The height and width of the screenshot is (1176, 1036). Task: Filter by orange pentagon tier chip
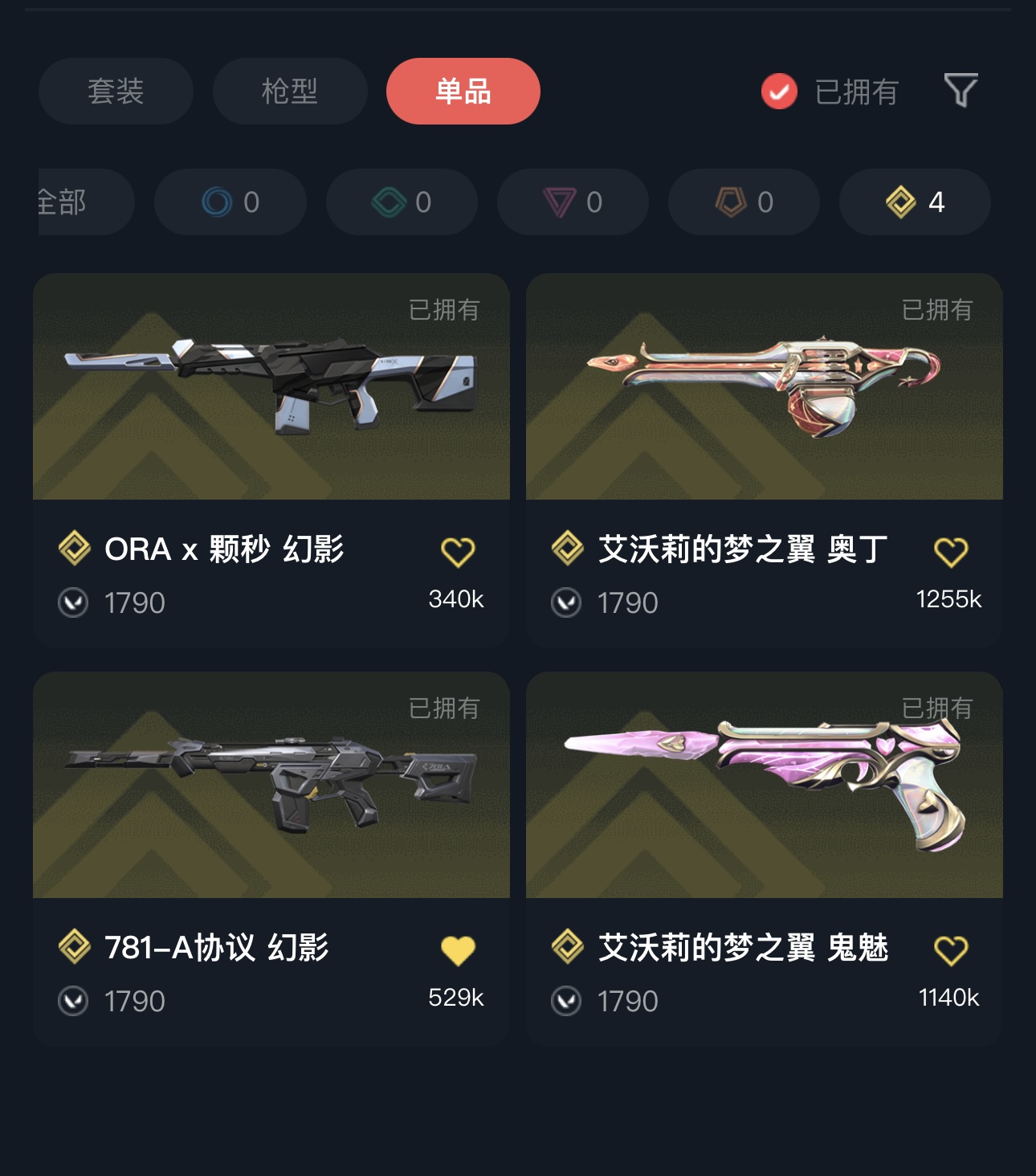point(744,202)
